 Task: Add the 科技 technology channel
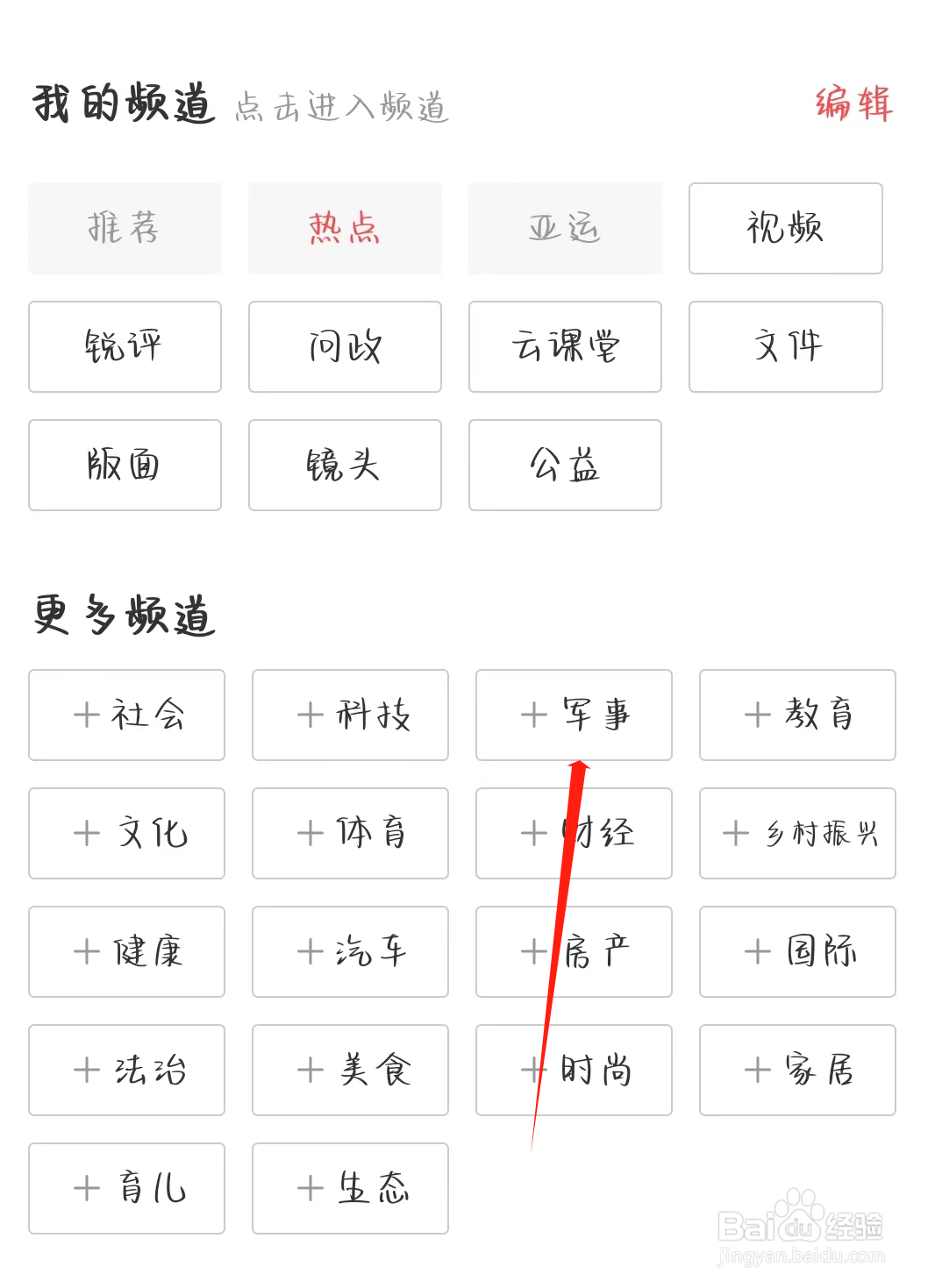point(350,715)
